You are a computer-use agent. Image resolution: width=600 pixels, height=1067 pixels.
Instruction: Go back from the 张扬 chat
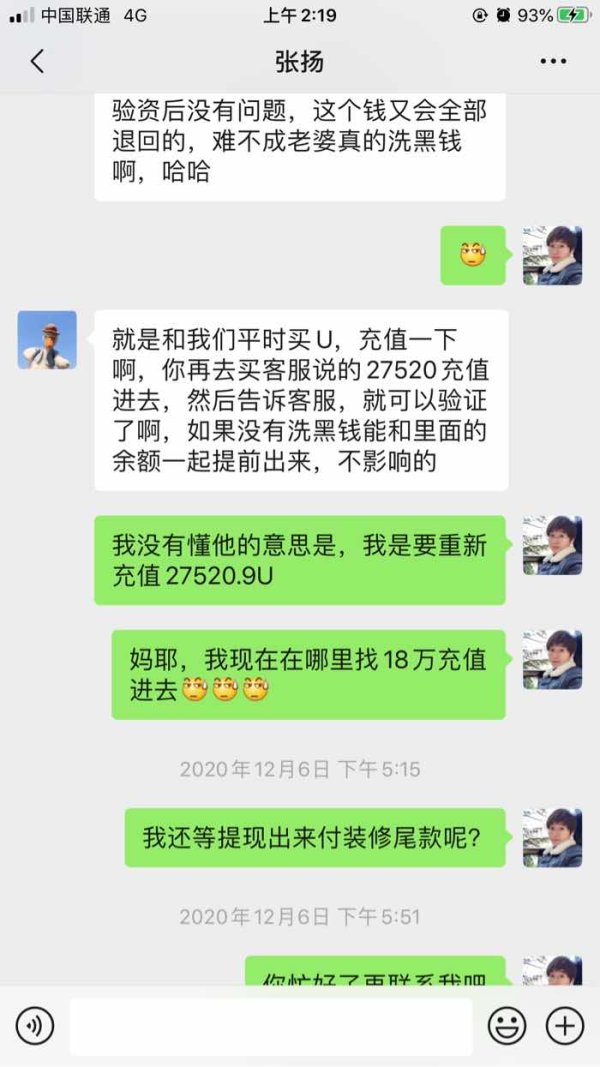[37, 61]
